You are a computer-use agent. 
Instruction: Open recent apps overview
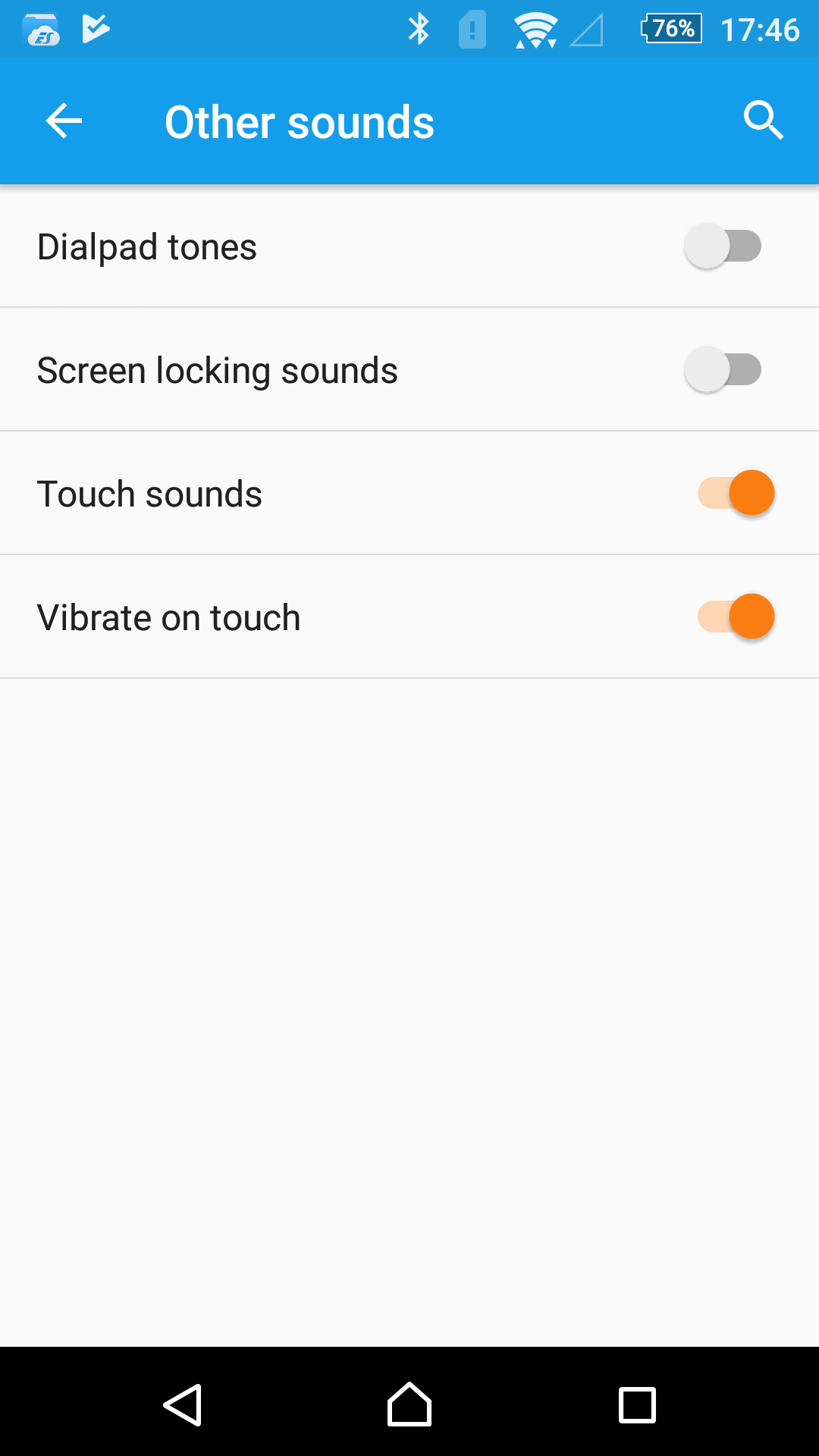pyautogui.click(x=637, y=1404)
